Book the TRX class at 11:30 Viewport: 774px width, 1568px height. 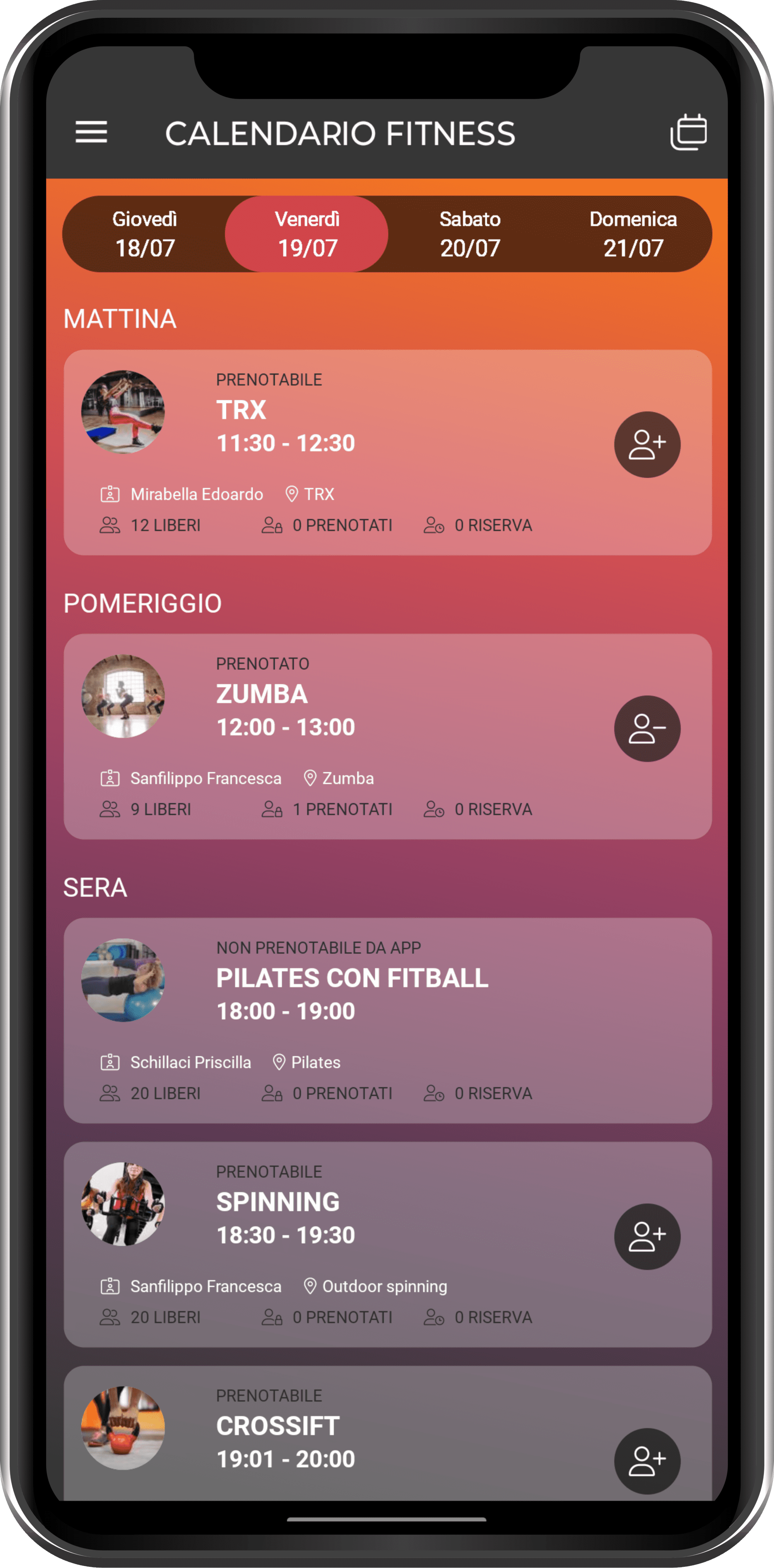(x=647, y=445)
